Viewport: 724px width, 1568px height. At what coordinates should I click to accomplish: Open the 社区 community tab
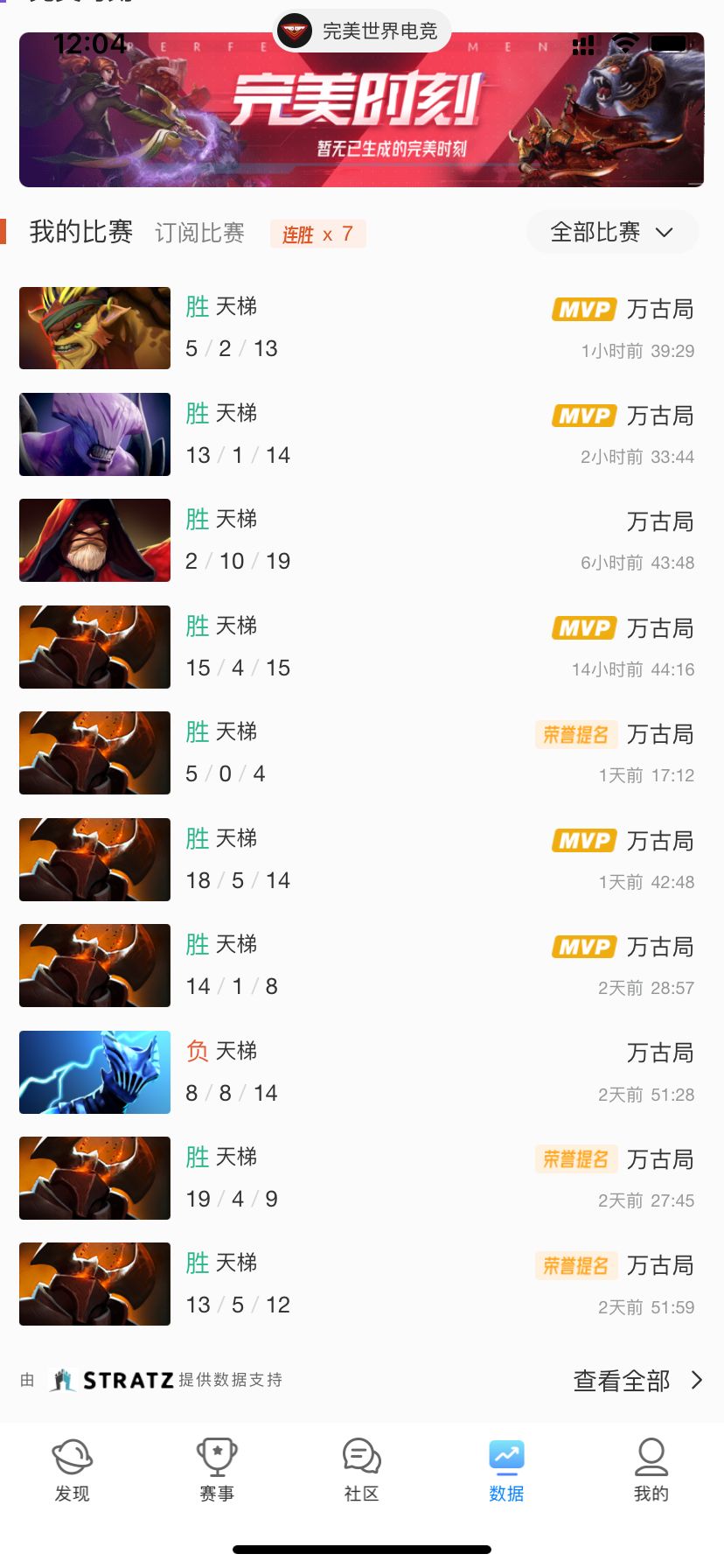362,1470
